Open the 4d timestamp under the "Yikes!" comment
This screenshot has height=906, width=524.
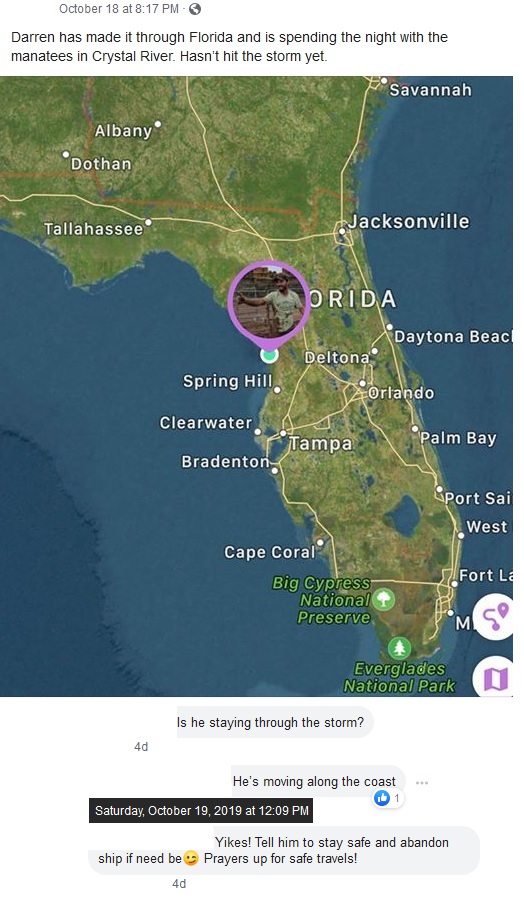click(x=179, y=883)
